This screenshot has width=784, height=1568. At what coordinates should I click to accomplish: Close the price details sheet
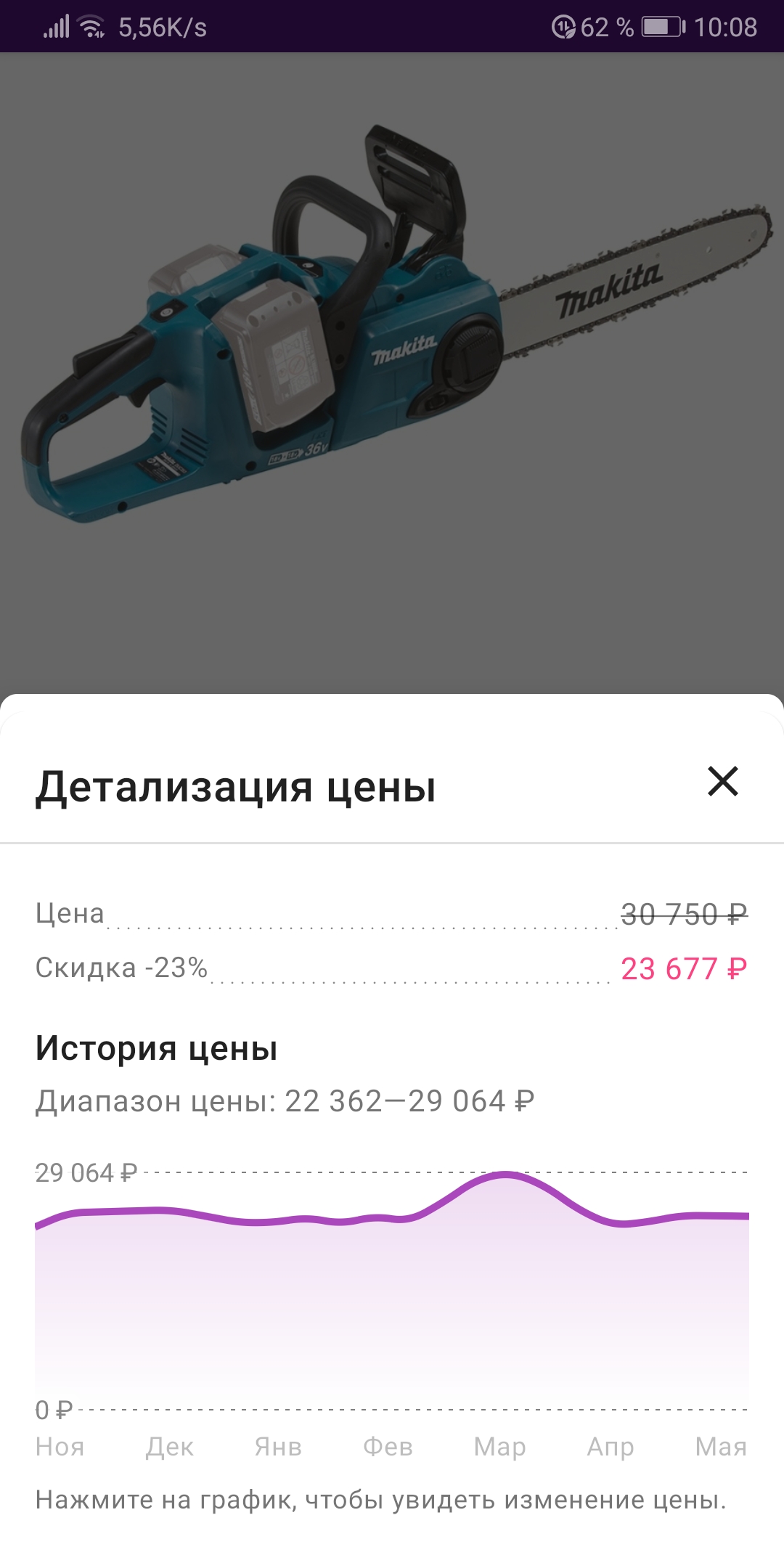tap(722, 782)
